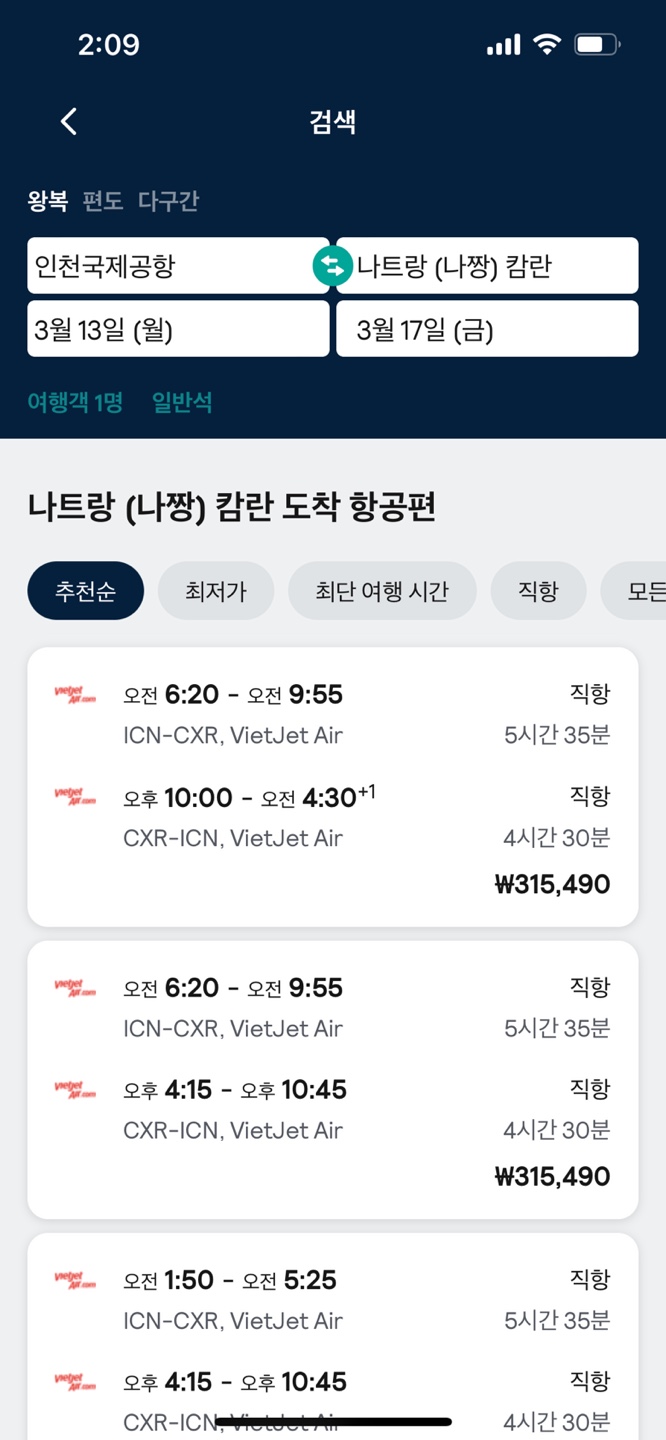Select the 왕복 round-trip tab
Screen dimensions: 666x1440
pyautogui.click(x=47, y=201)
